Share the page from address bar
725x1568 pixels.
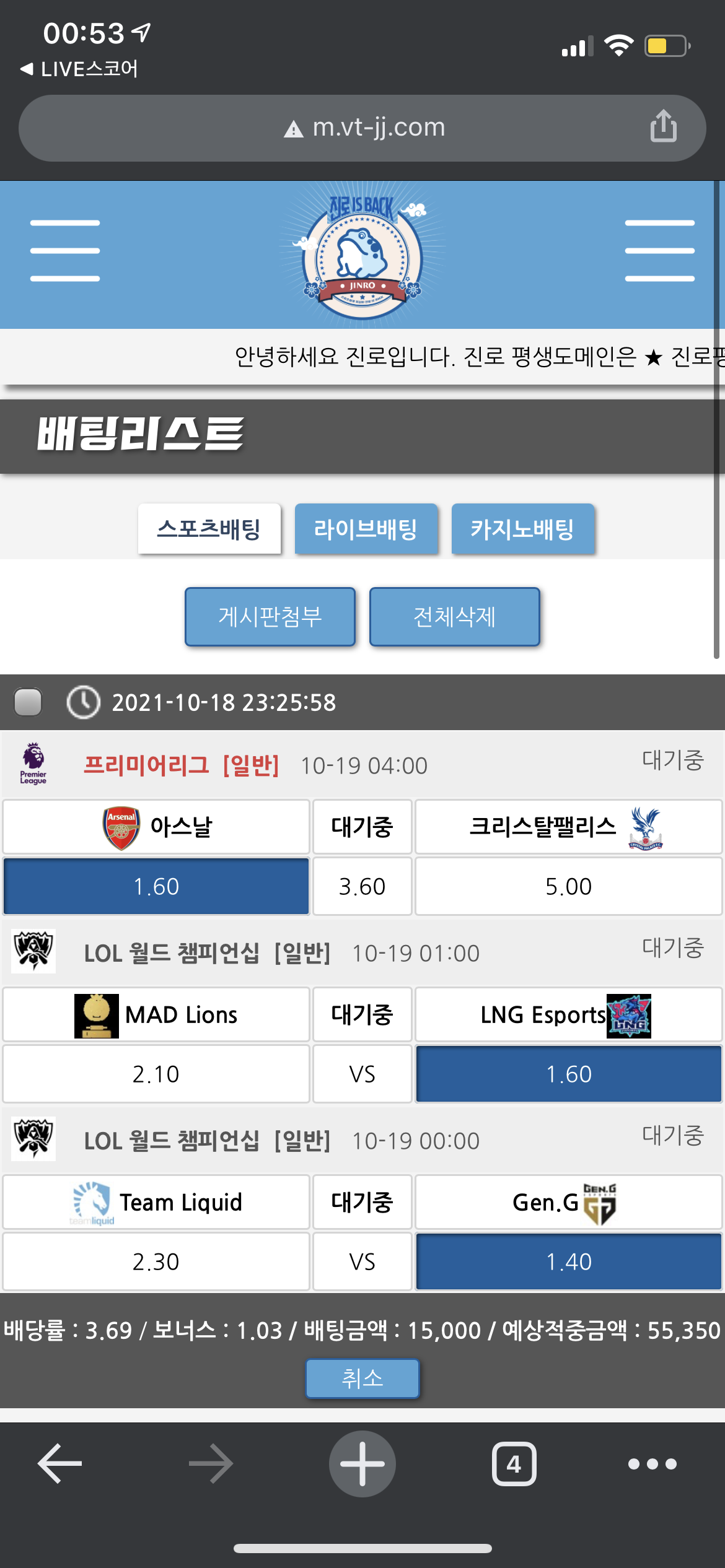click(663, 126)
